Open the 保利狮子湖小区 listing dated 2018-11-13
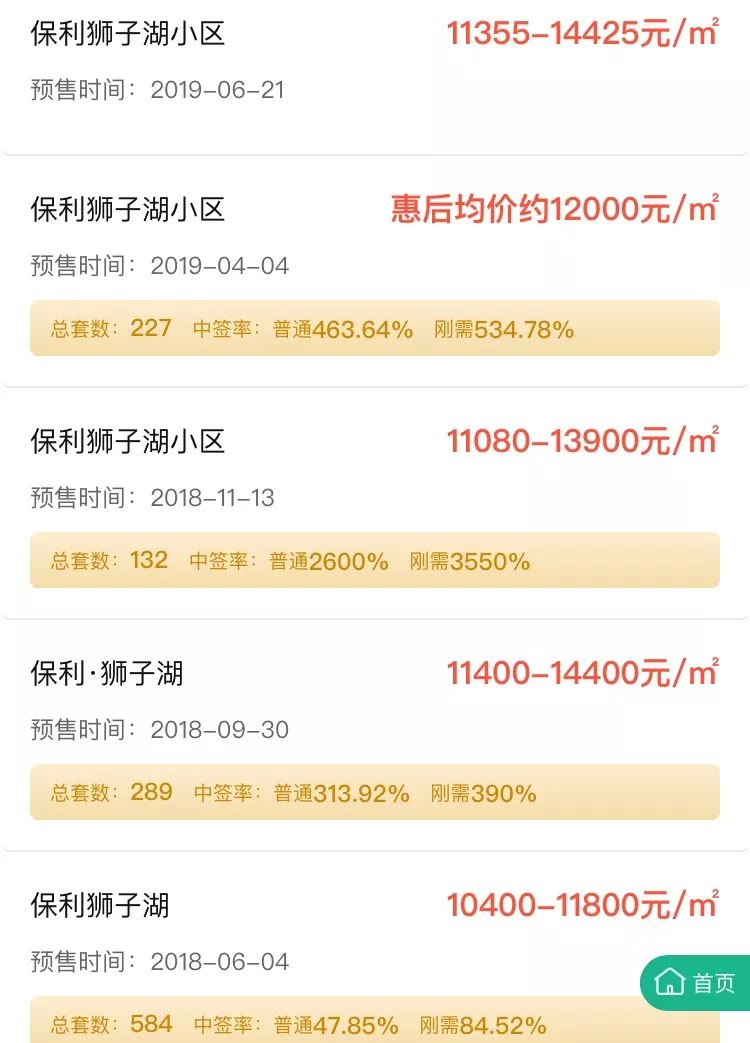Viewport: 750px width, 1043px height. tap(128, 441)
